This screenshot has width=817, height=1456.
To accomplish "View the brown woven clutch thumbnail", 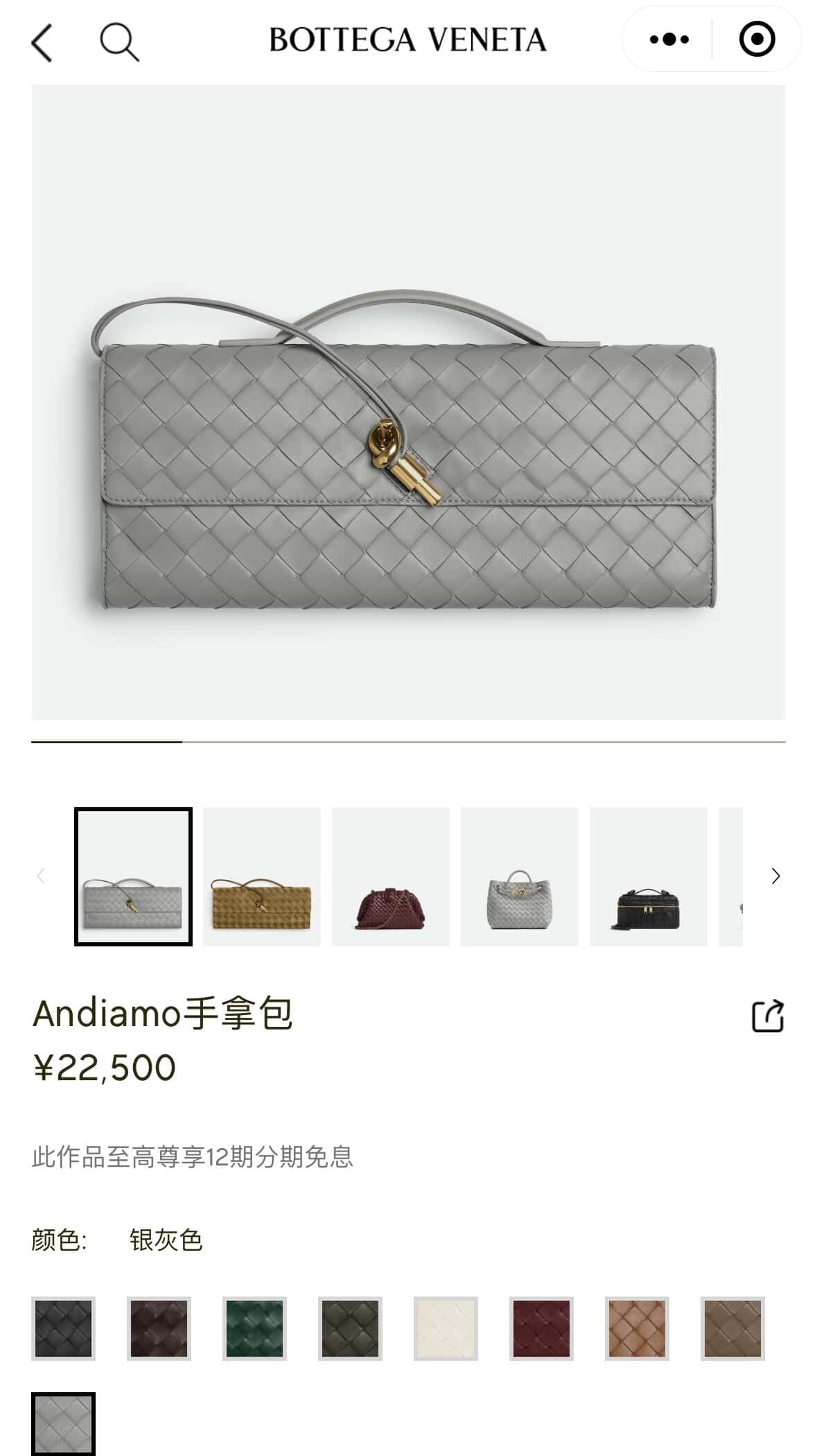I will (x=261, y=876).
